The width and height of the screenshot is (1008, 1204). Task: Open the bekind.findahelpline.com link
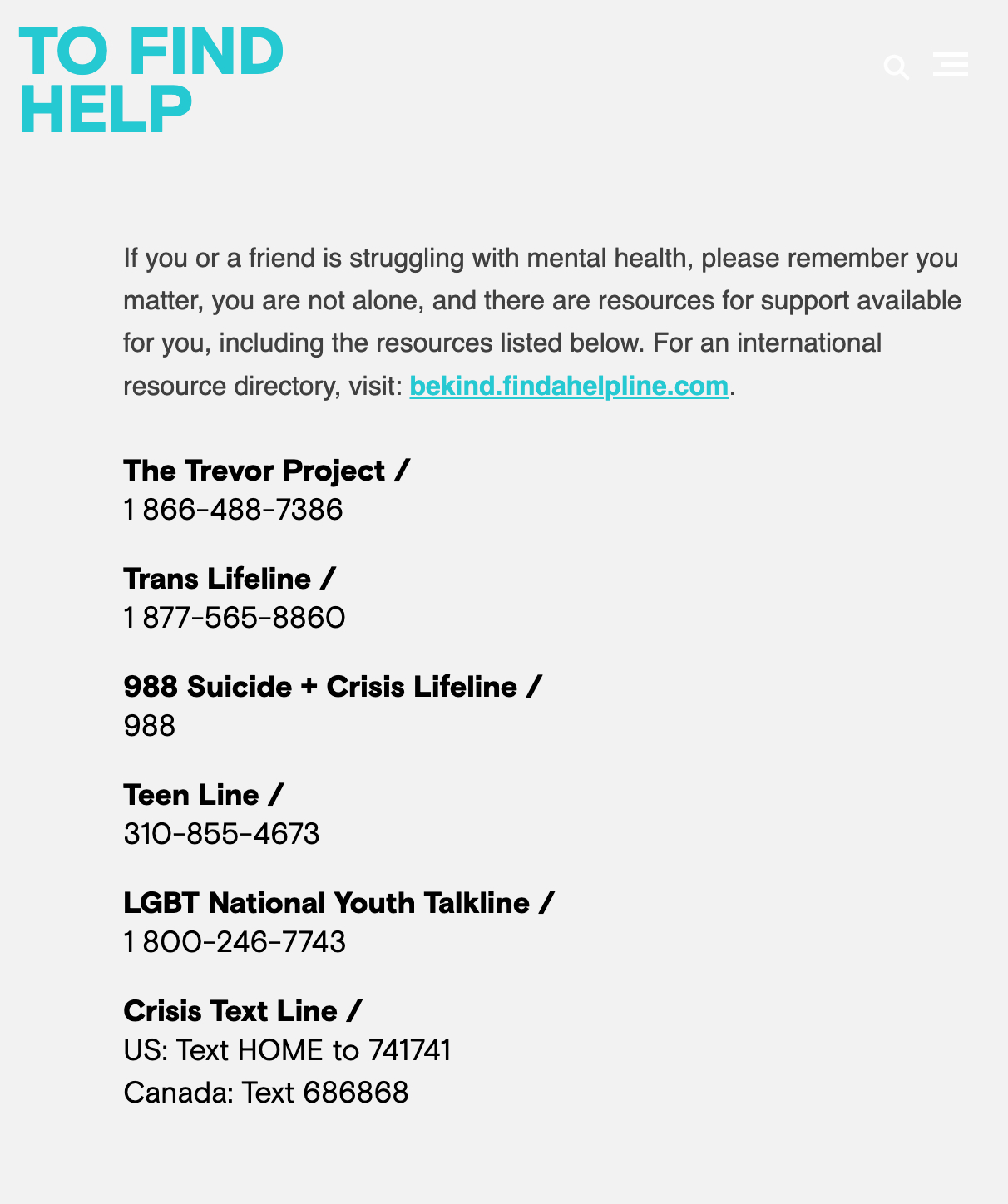point(569,386)
